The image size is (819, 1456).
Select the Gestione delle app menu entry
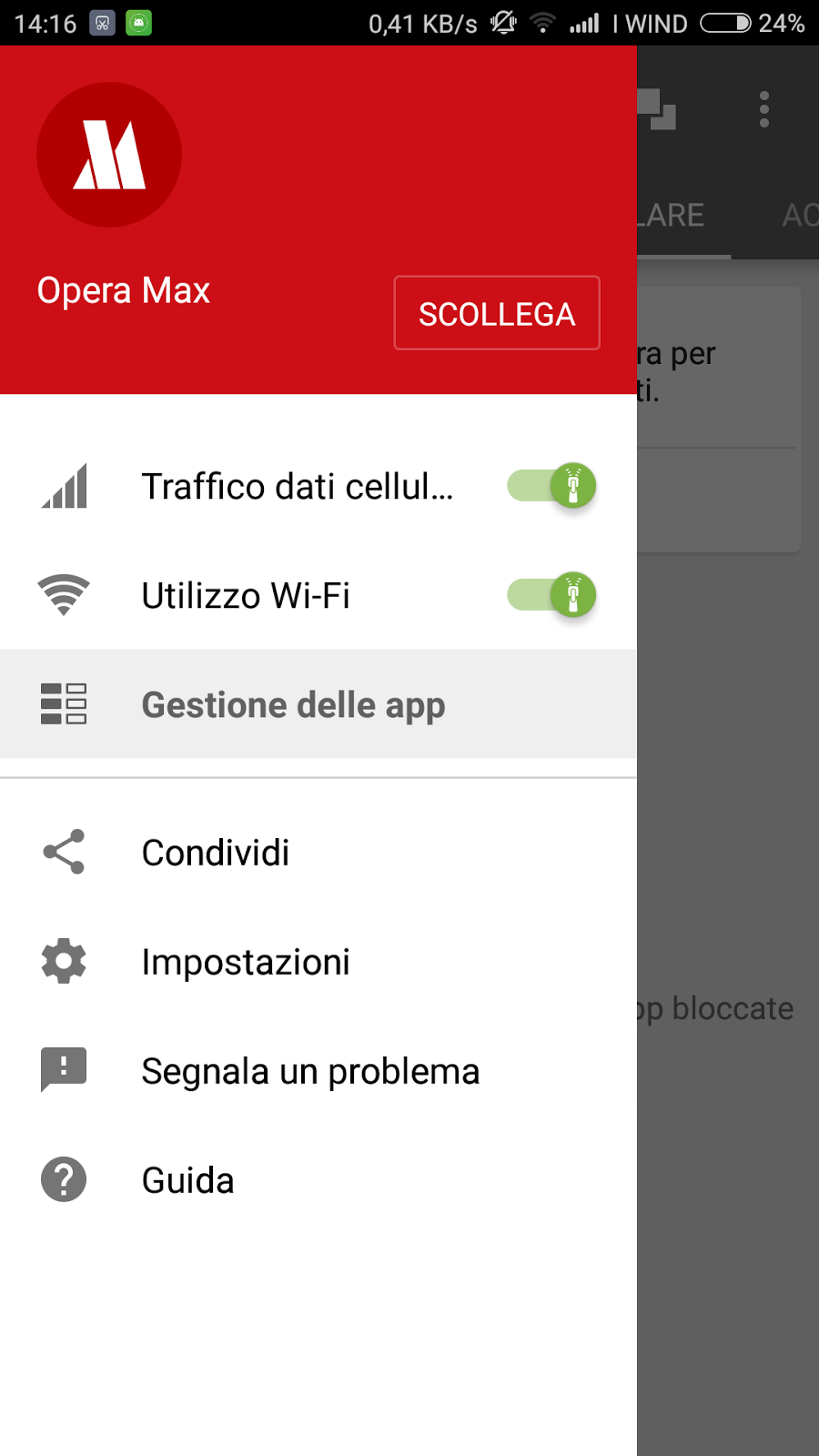click(293, 704)
